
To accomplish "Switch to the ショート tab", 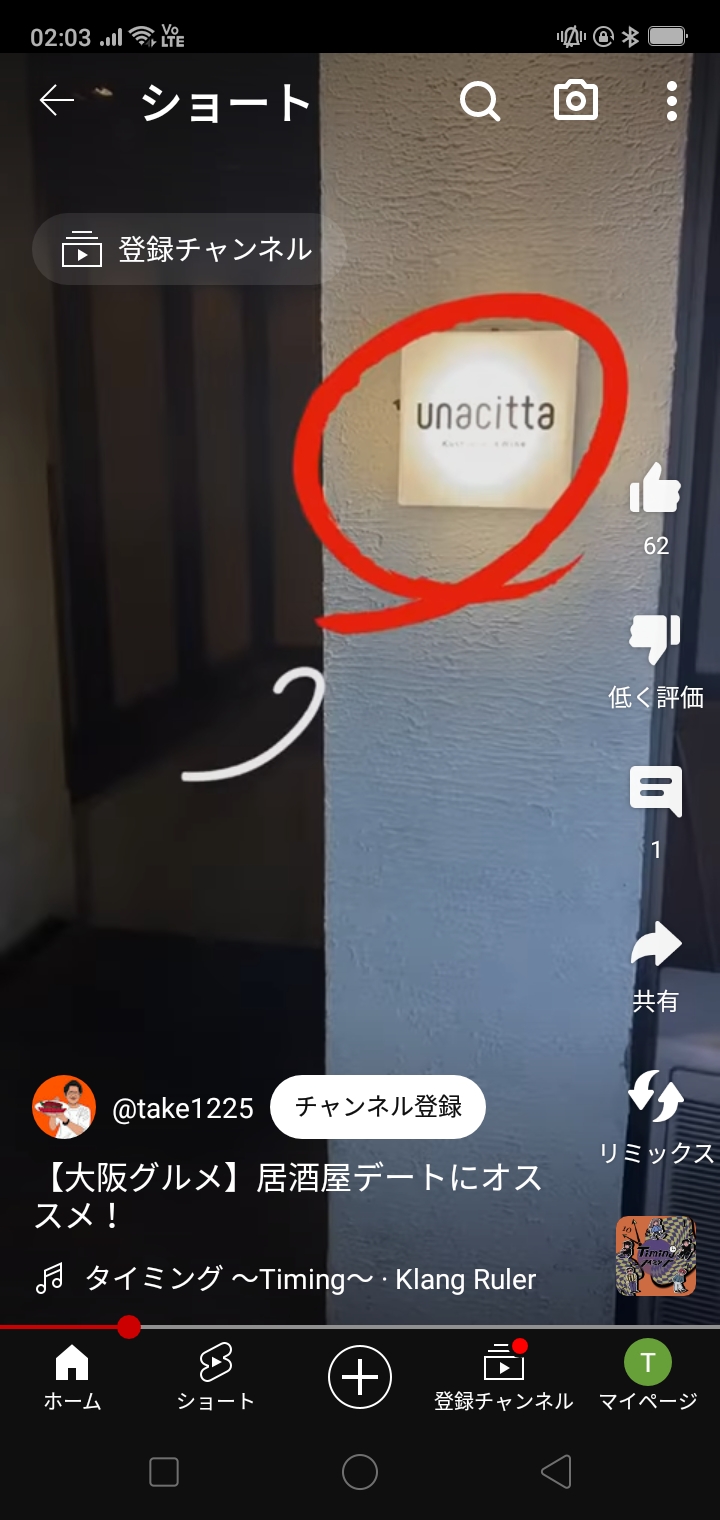I will 215,1377.
